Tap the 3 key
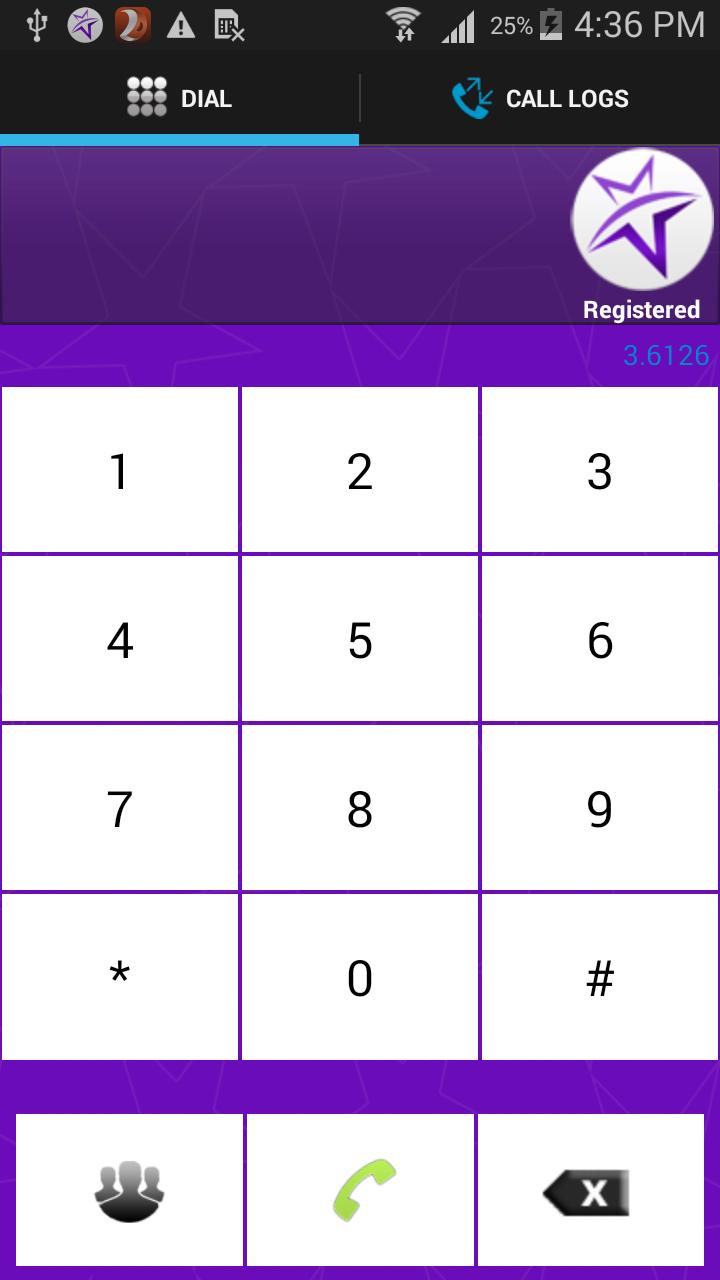The width and height of the screenshot is (720, 1280). pyautogui.click(x=600, y=470)
